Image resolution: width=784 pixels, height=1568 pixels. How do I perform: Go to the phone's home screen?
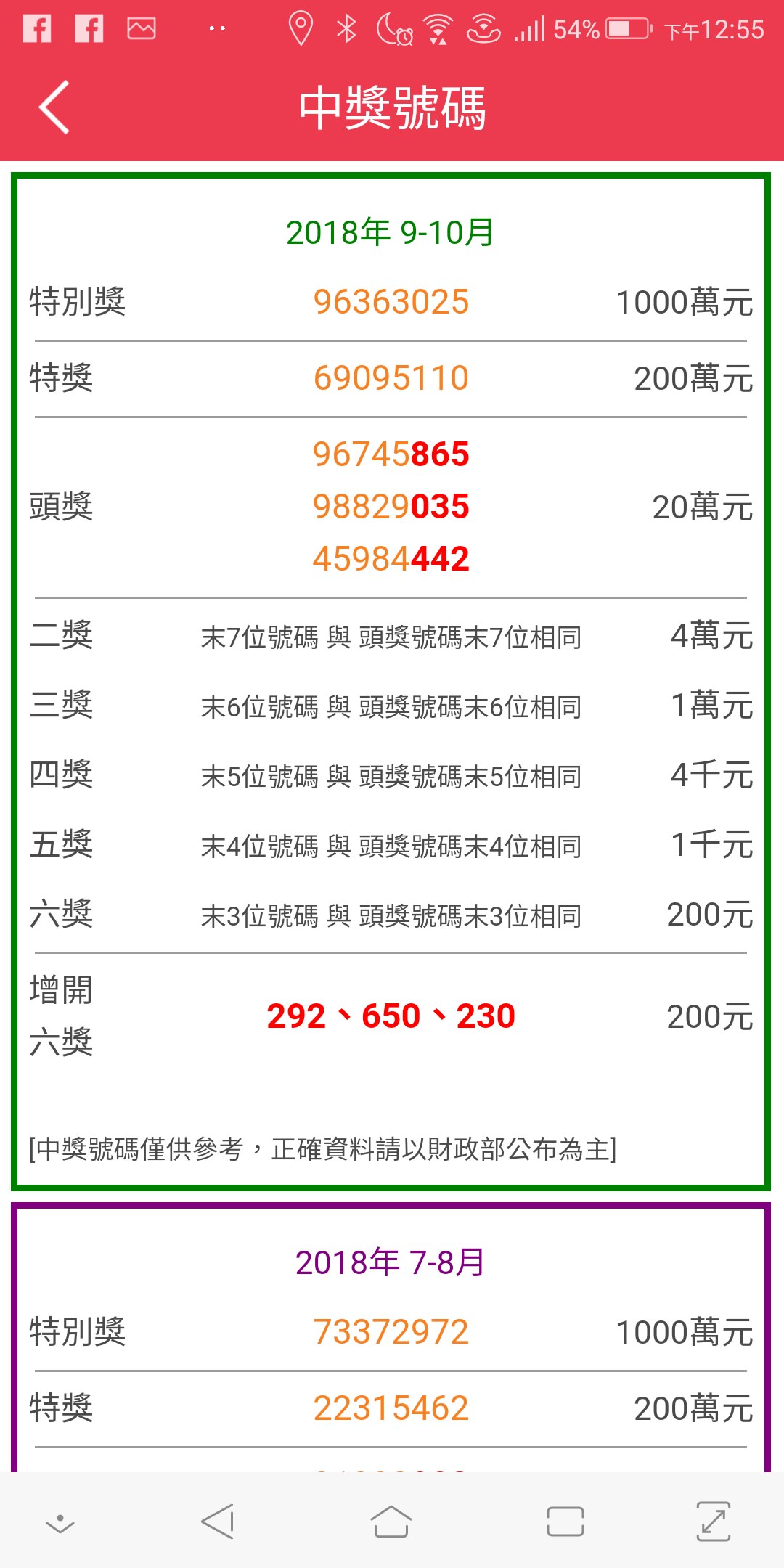[x=391, y=1521]
